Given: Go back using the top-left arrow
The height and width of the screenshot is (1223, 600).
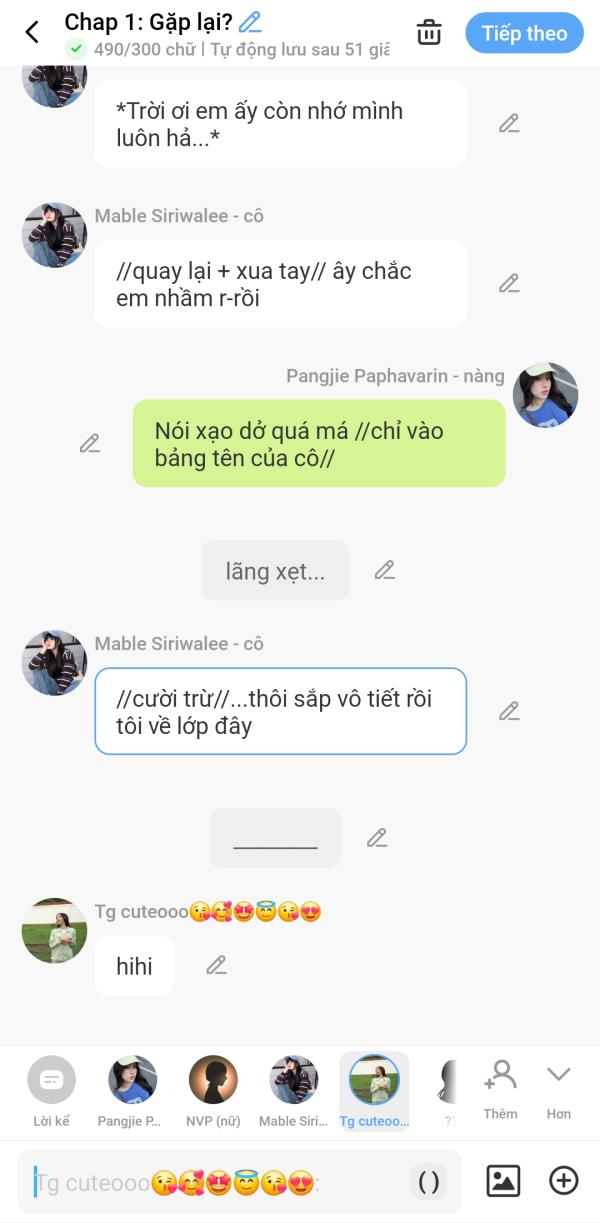Looking at the screenshot, I should pyautogui.click(x=32, y=32).
